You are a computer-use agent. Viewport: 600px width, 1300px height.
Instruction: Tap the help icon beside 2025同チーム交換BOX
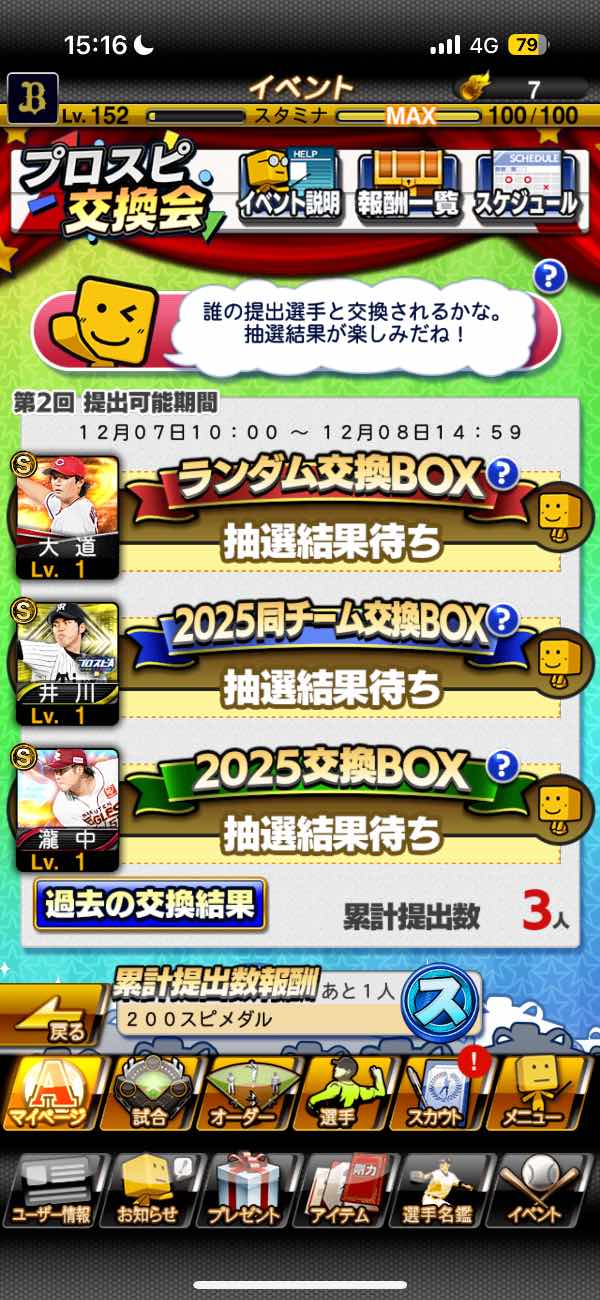502,620
